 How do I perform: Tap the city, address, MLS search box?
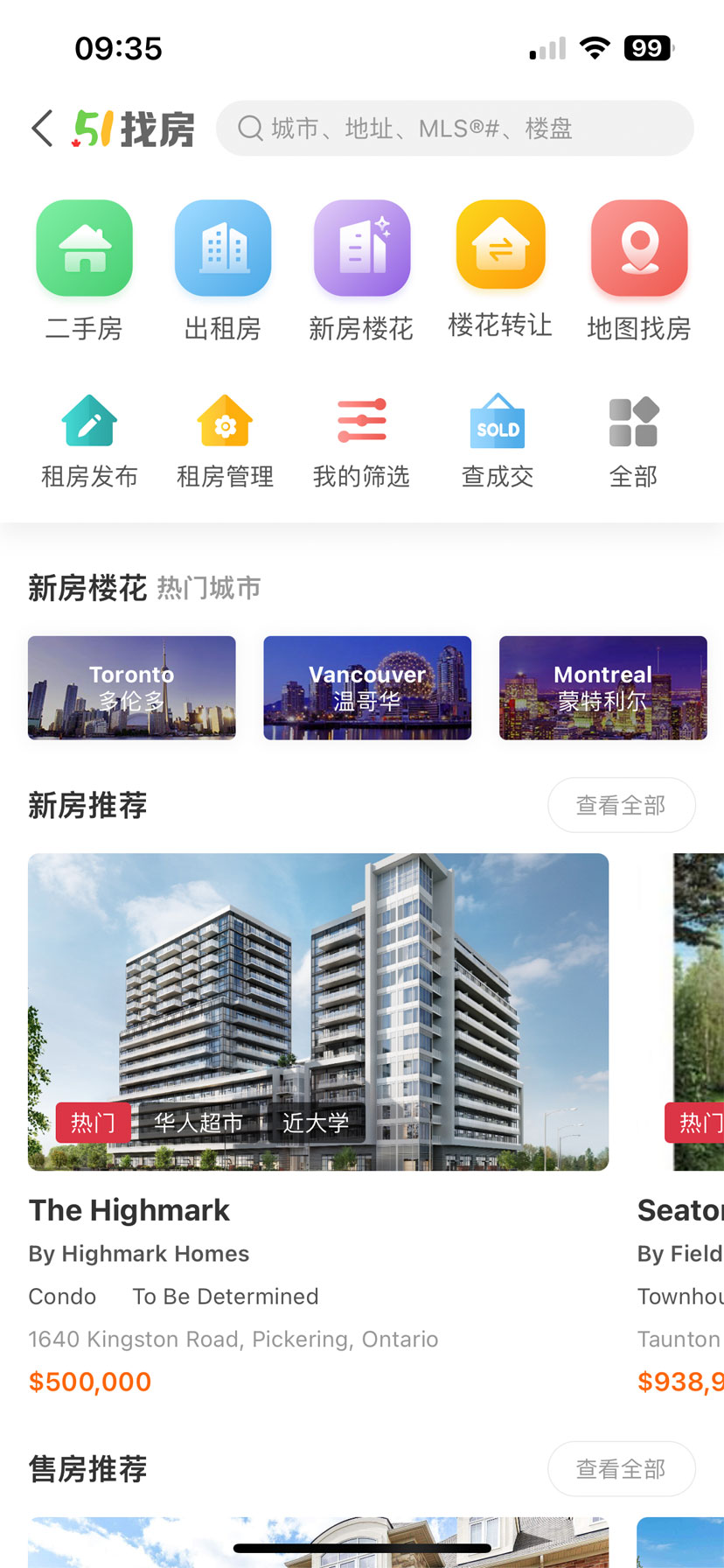pos(455,129)
